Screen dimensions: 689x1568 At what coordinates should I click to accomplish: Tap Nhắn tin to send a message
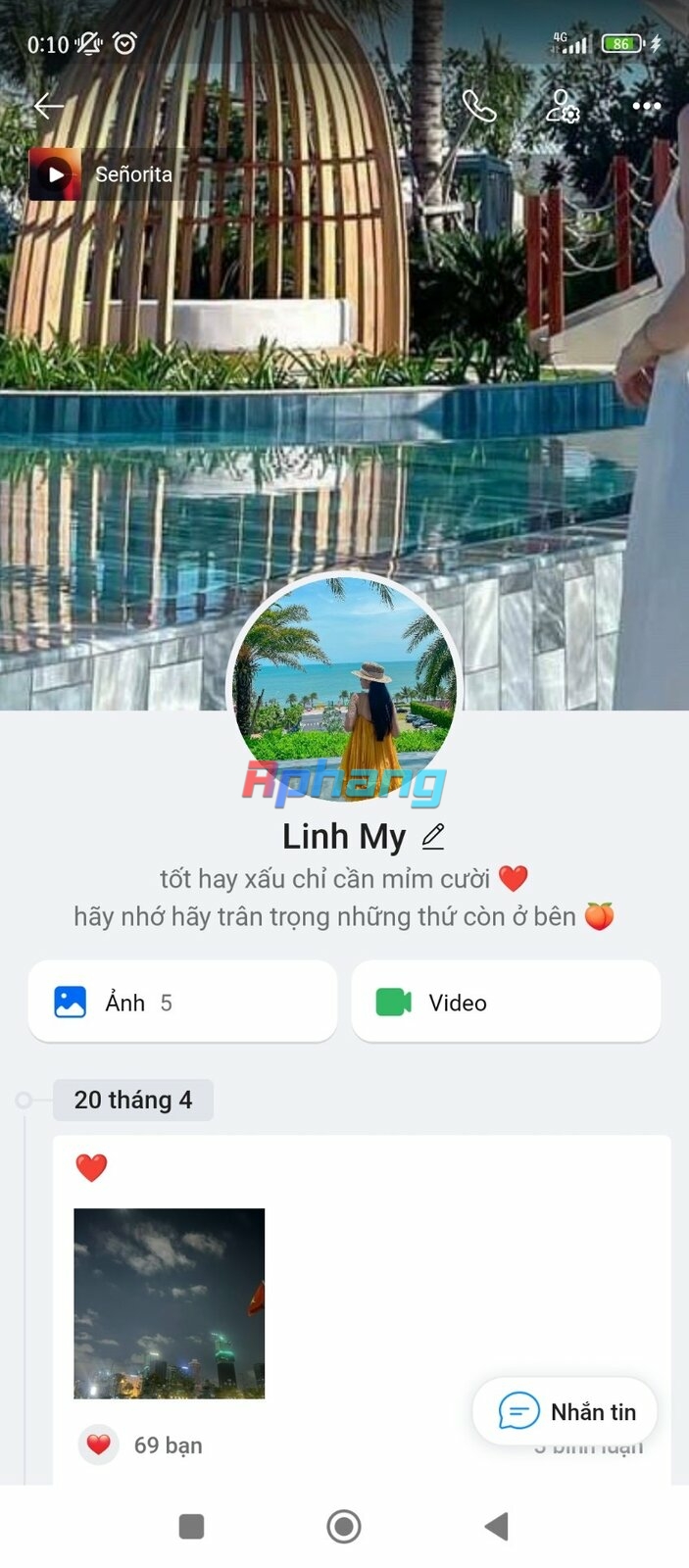(x=566, y=1411)
